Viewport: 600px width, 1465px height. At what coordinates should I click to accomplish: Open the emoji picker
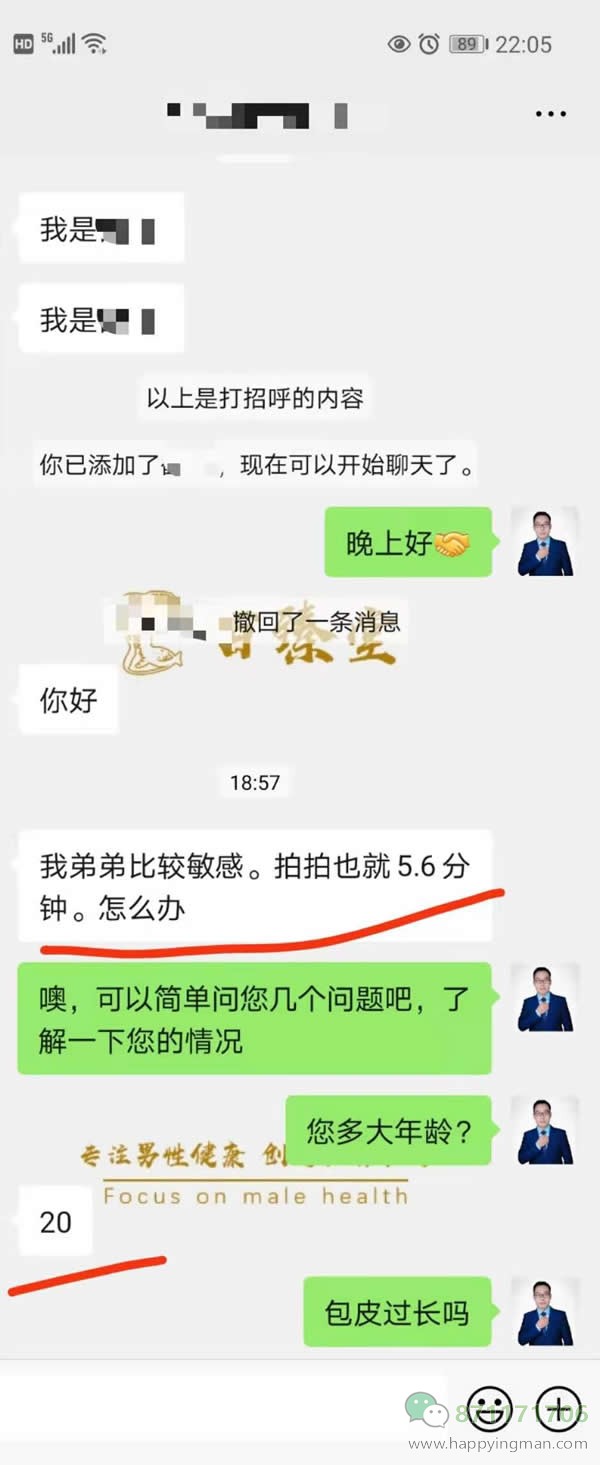coord(489,1411)
